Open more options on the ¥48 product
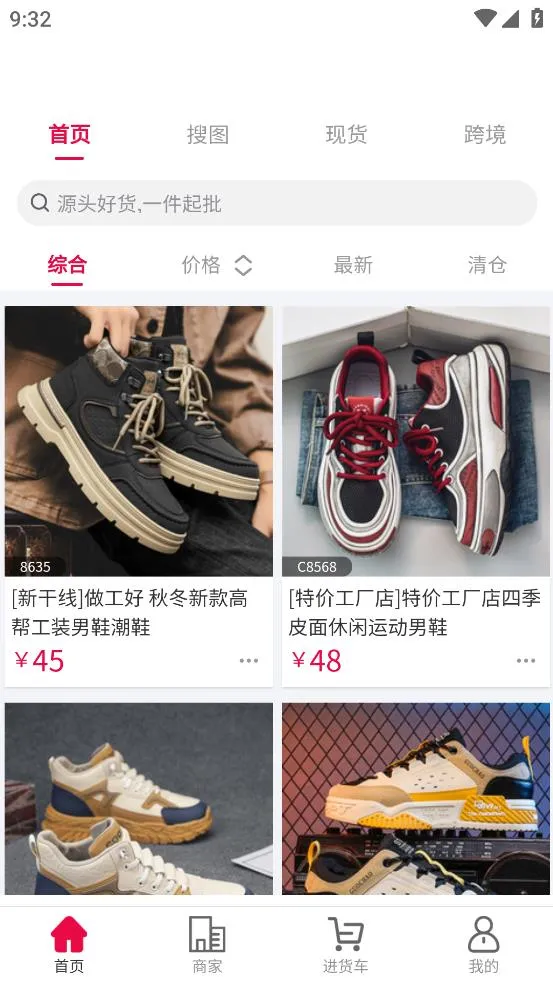The height and width of the screenshot is (984, 553). 526,661
